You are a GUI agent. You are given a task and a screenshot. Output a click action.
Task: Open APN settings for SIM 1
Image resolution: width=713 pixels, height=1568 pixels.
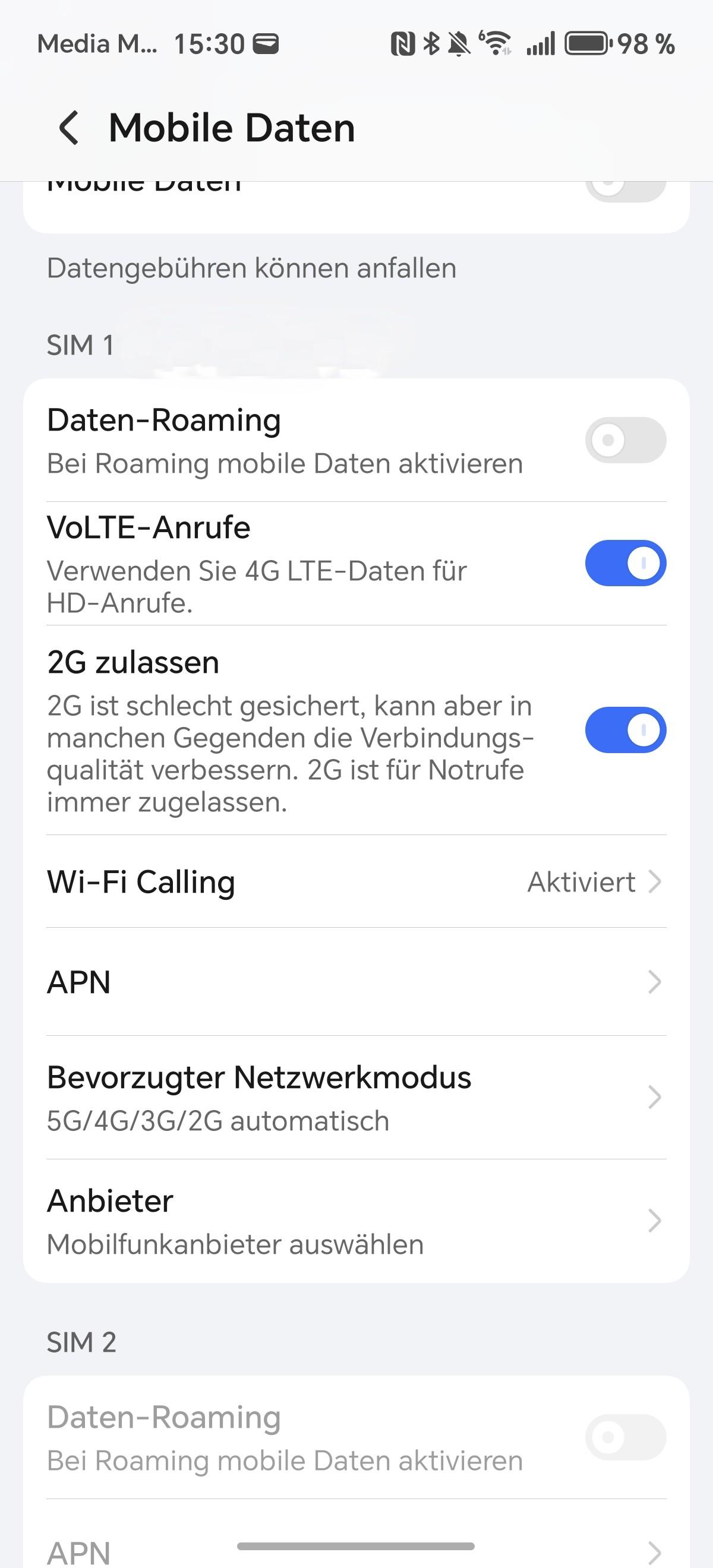coord(356,982)
